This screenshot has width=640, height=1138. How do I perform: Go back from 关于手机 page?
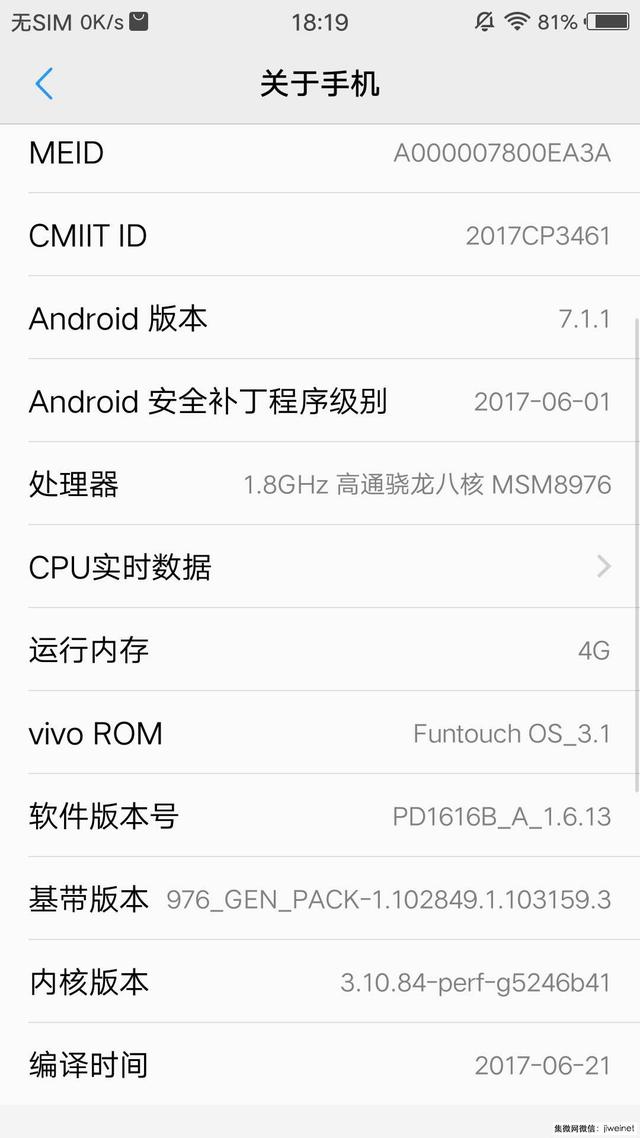point(44,83)
